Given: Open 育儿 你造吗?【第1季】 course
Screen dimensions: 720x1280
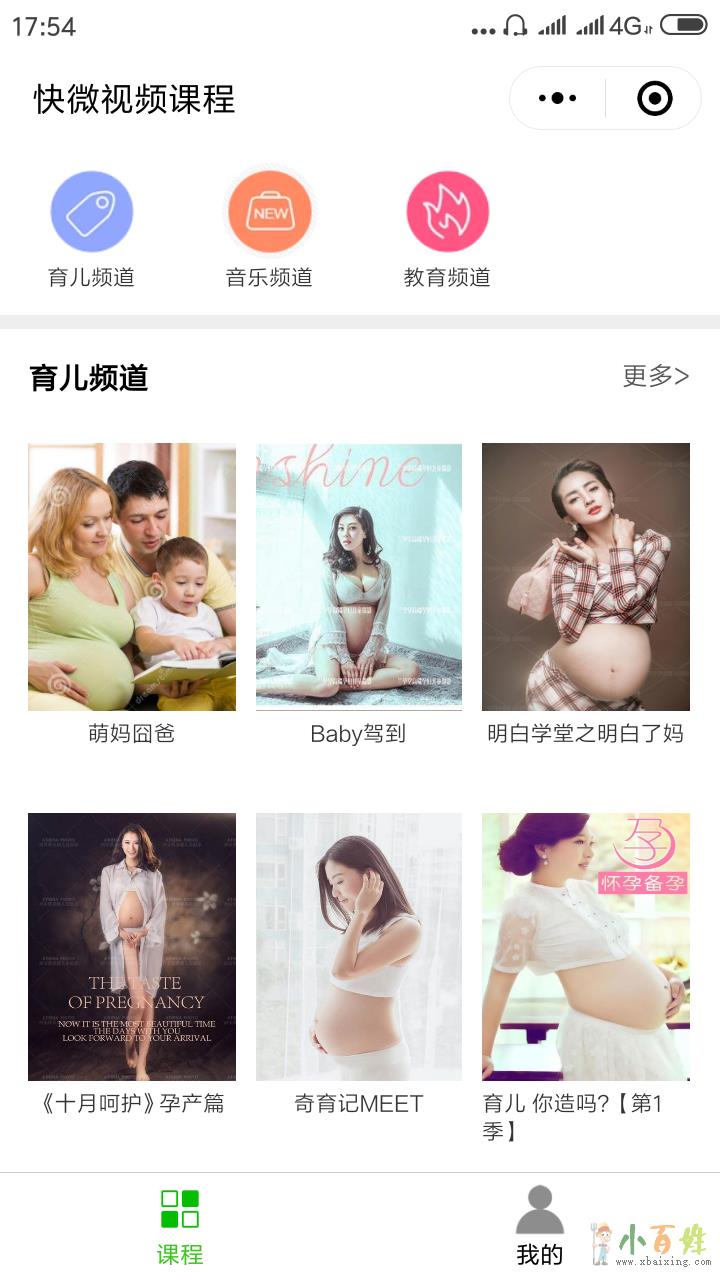Looking at the screenshot, I should [586, 947].
